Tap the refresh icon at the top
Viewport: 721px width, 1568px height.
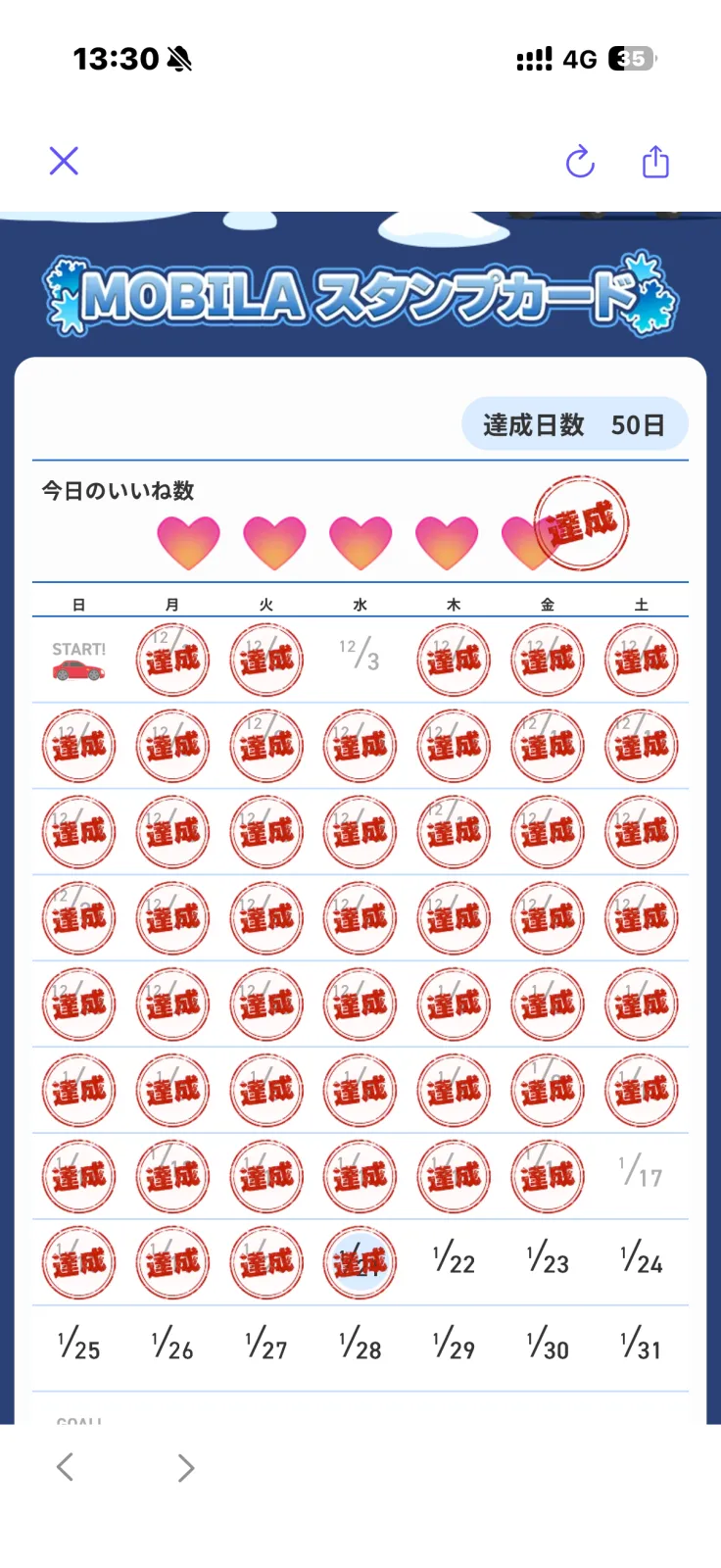pyautogui.click(x=580, y=163)
